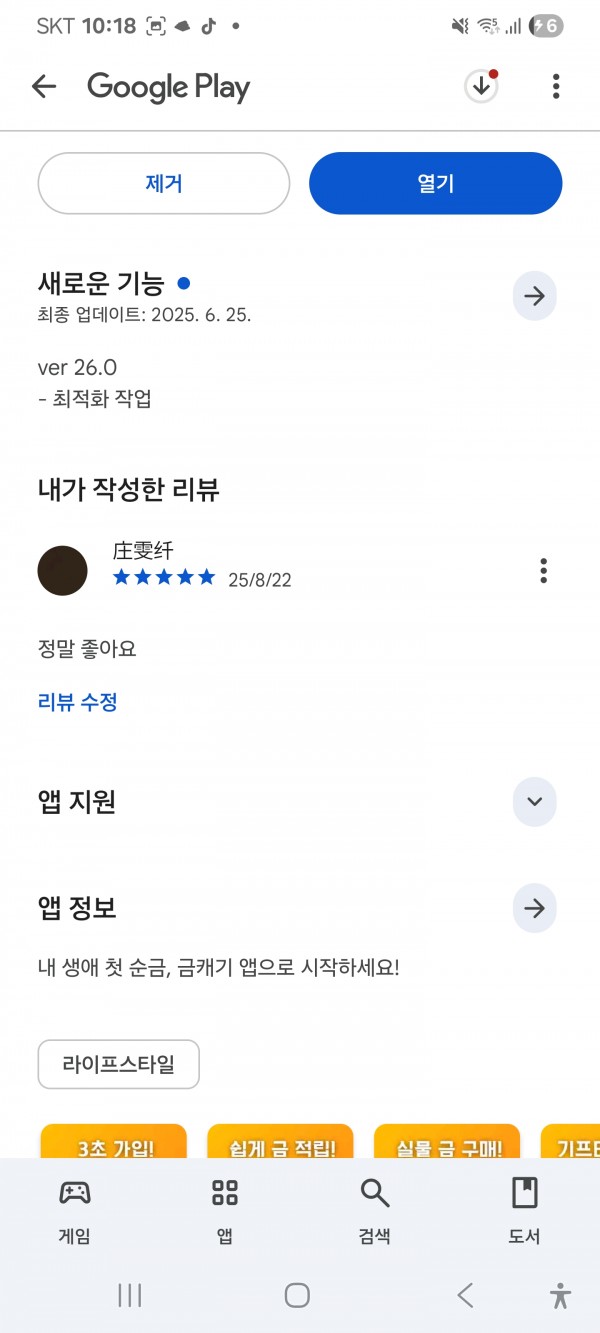This screenshot has width=600, height=1333.
Task: Open the downloads indicator icon
Action: tap(481, 87)
